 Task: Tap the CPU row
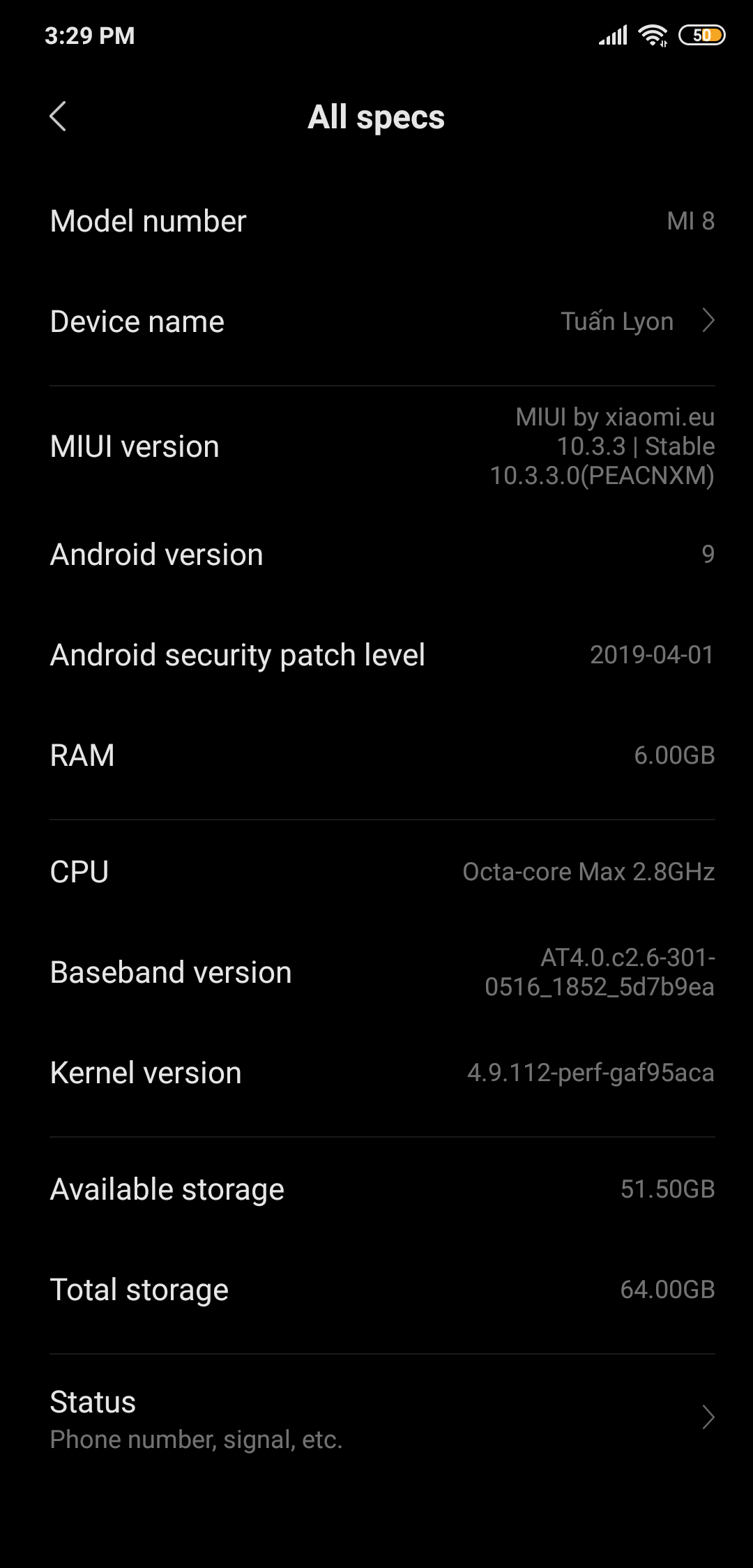tap(376, 872)
